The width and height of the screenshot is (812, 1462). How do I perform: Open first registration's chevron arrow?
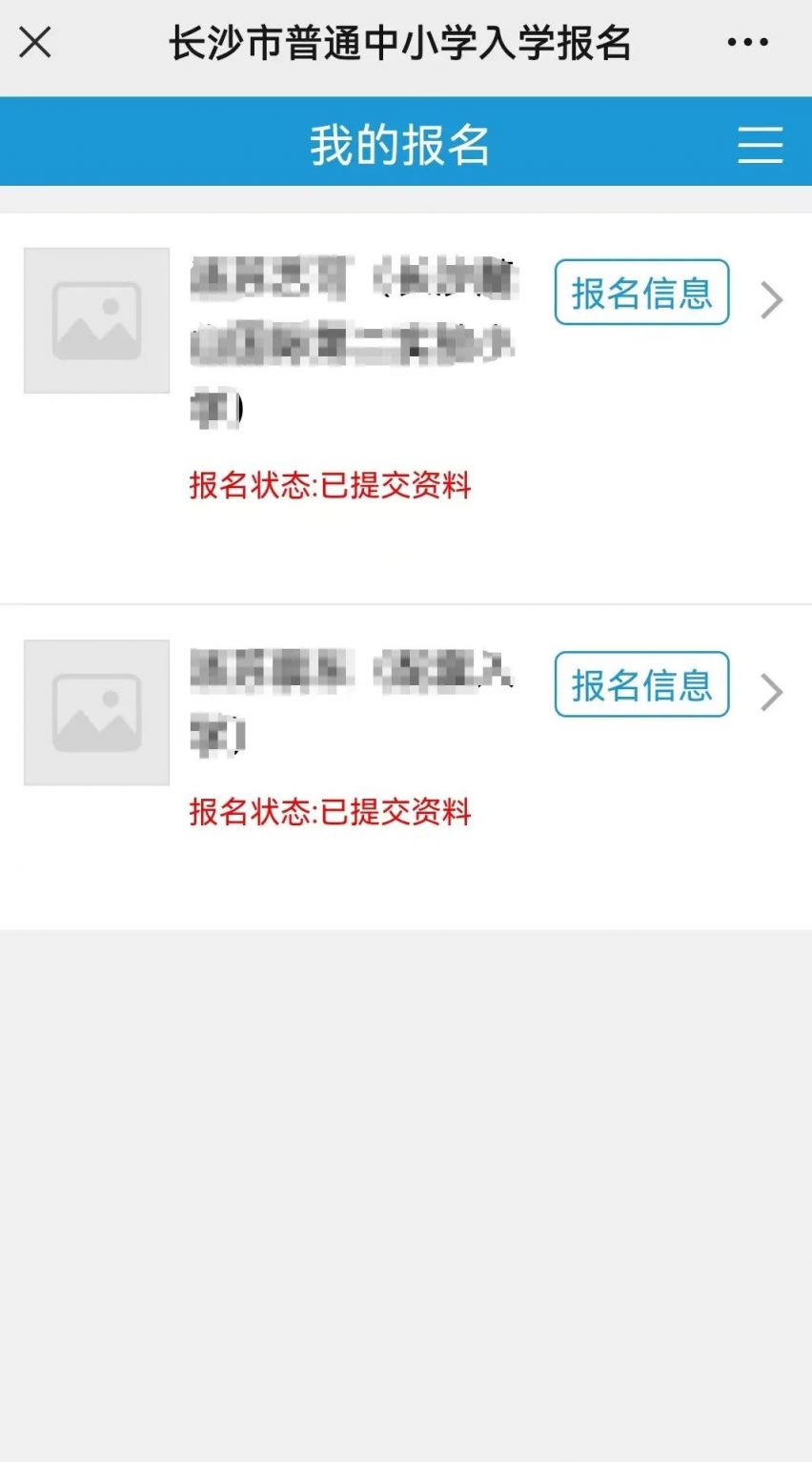coord(772,300)
